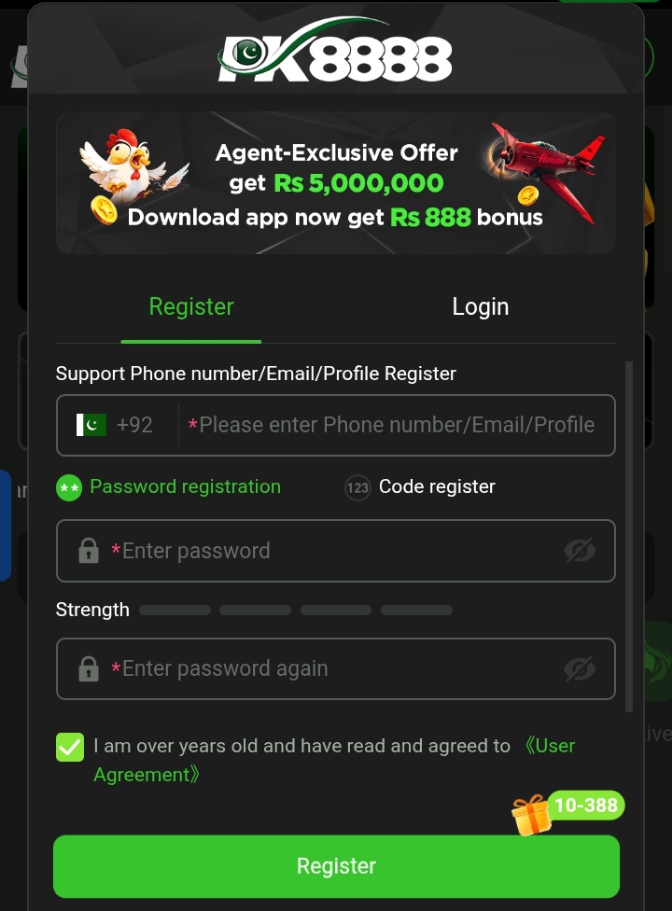The height and width of the screenshot is (911, 672).
Task: Open the User Agreement link
Action: click(x=550, y=746)
